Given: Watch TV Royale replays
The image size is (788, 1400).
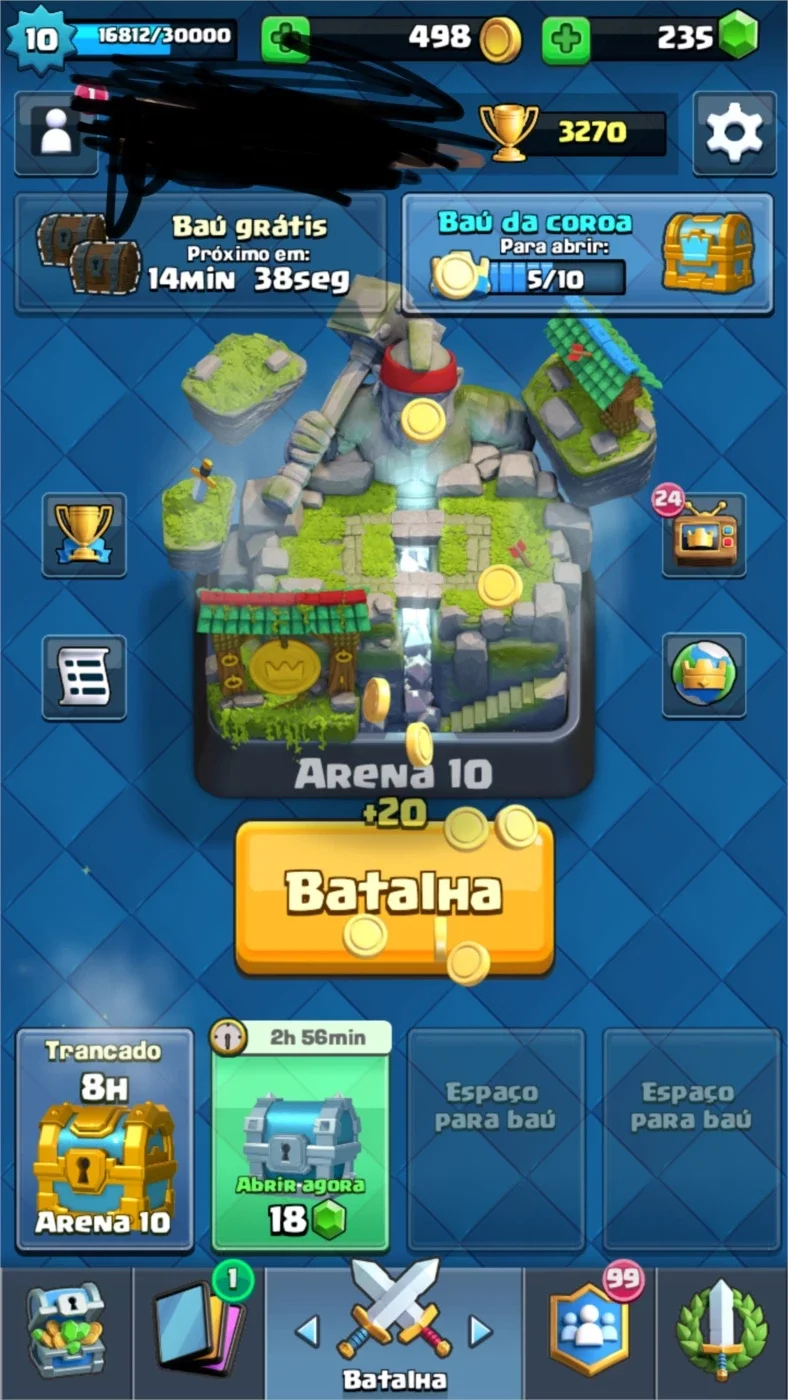Looking at the screenshot, I should (704, 534).
